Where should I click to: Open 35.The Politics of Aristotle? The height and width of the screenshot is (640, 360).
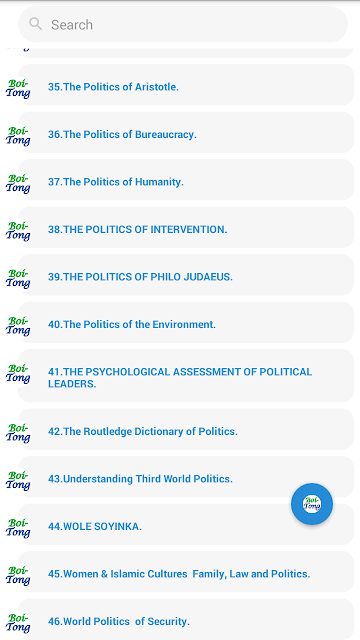click(186, 85)
